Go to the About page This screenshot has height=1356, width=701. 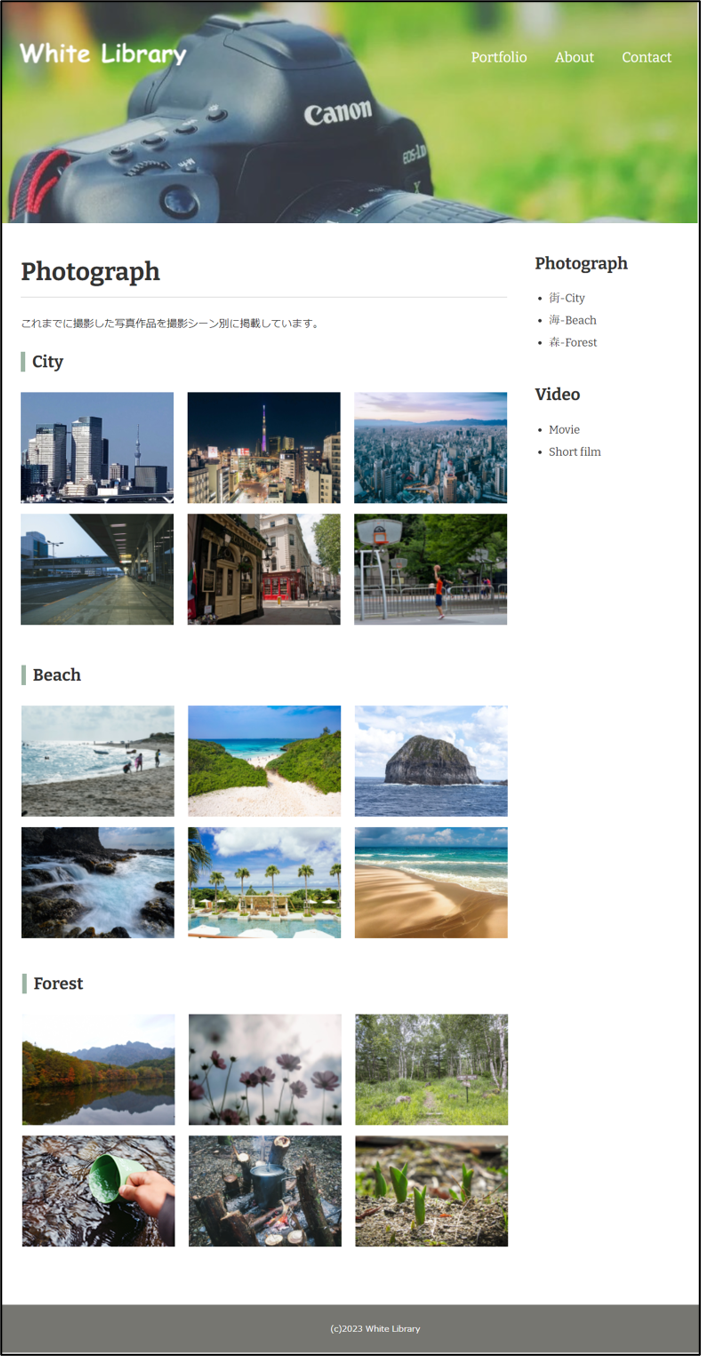574,57
